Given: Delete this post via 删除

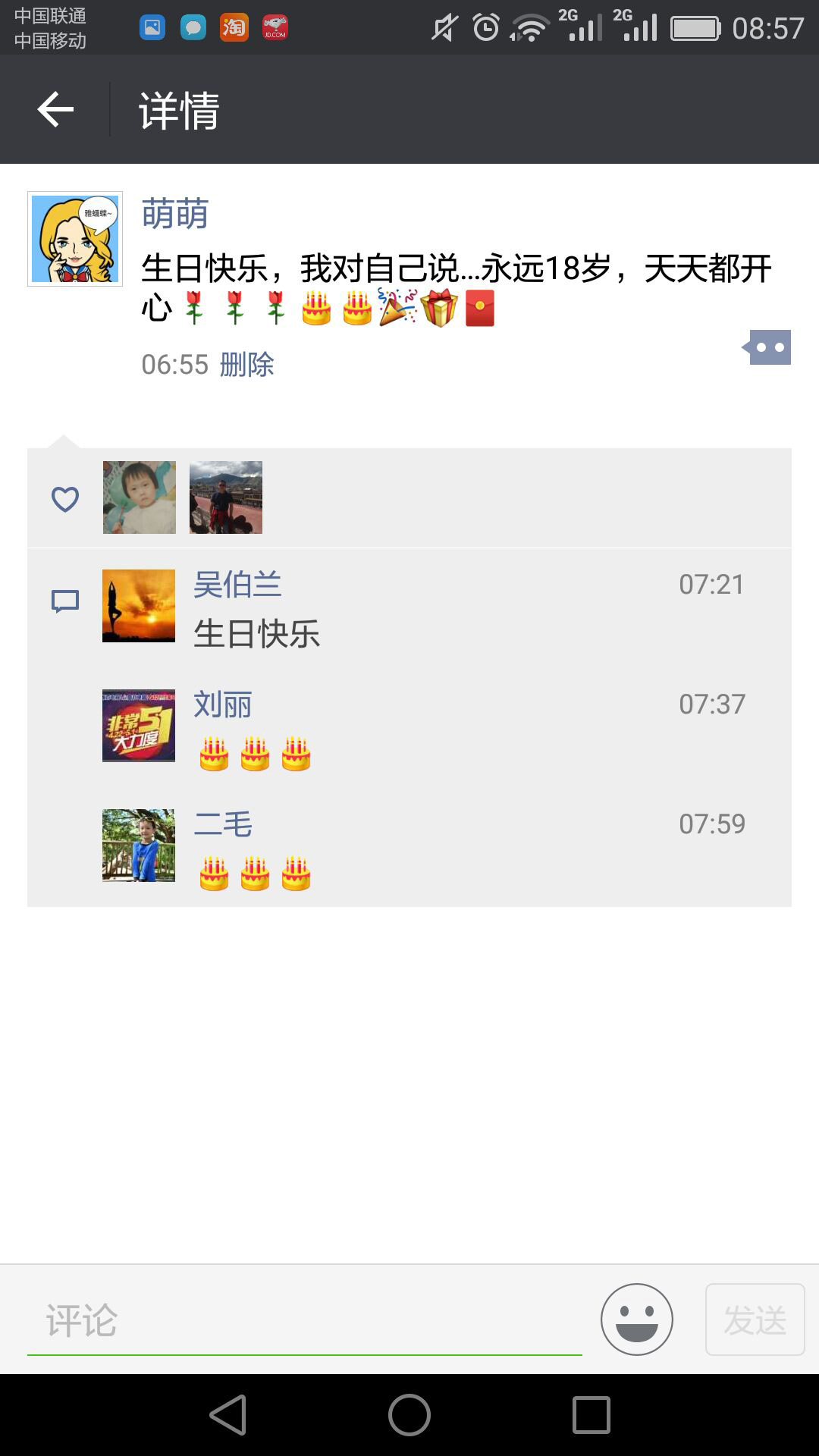Looking at the screenshot, I should (246, 365).
